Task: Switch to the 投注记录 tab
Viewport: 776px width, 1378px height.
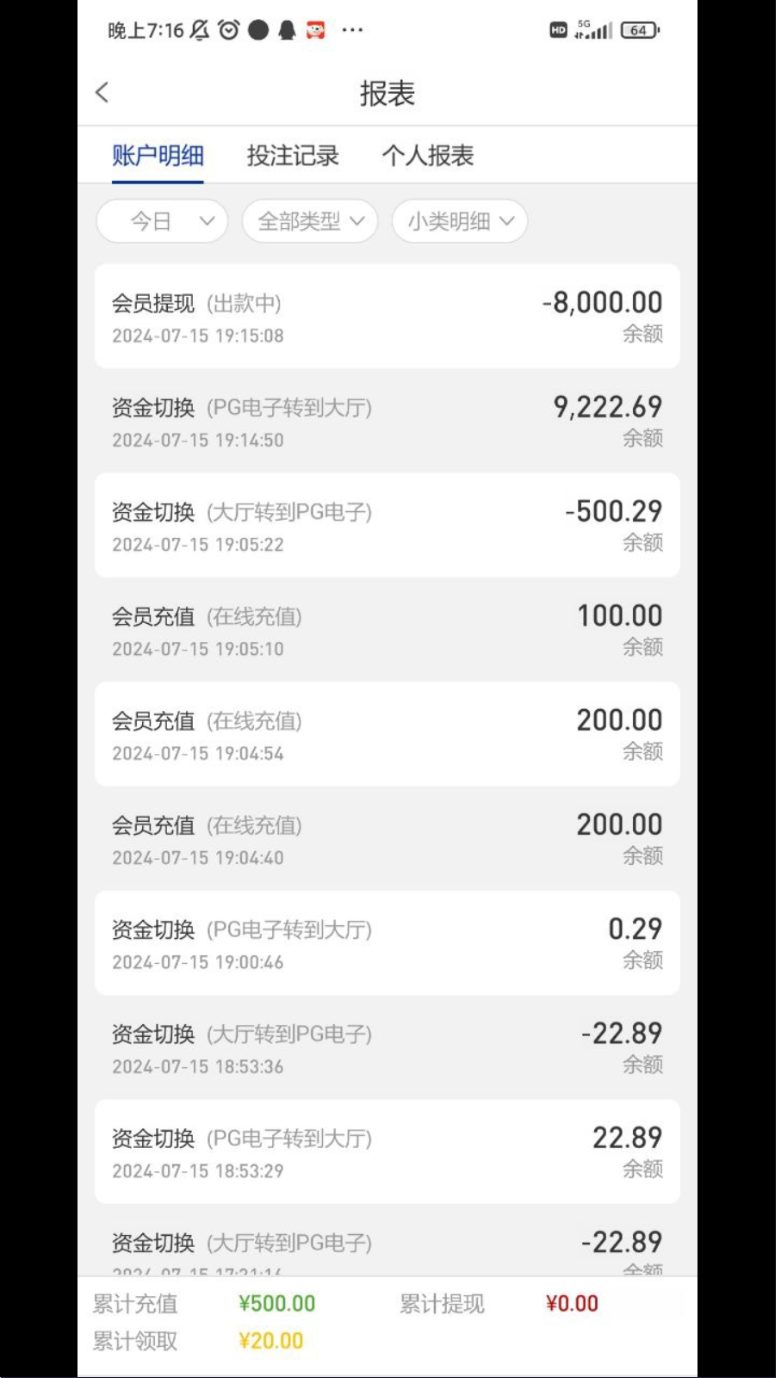Action: [x=293, y=156]
